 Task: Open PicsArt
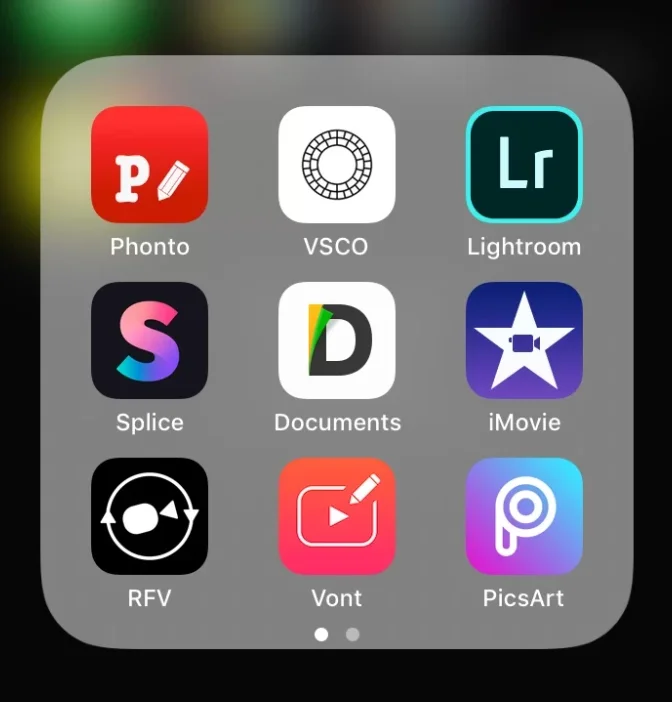[x=524, y=516]
